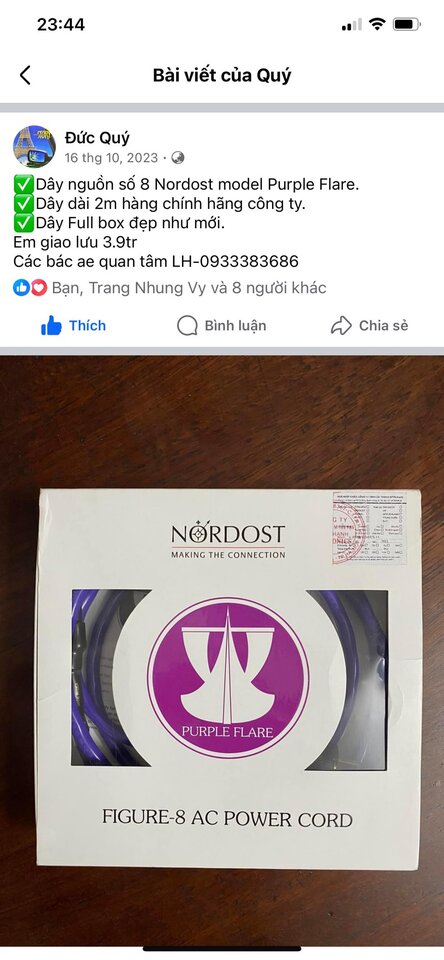Share the post with Chia sẻ button
Image resolution: width=444 pixels, height=960 pixels.
(x=369, y=326)
